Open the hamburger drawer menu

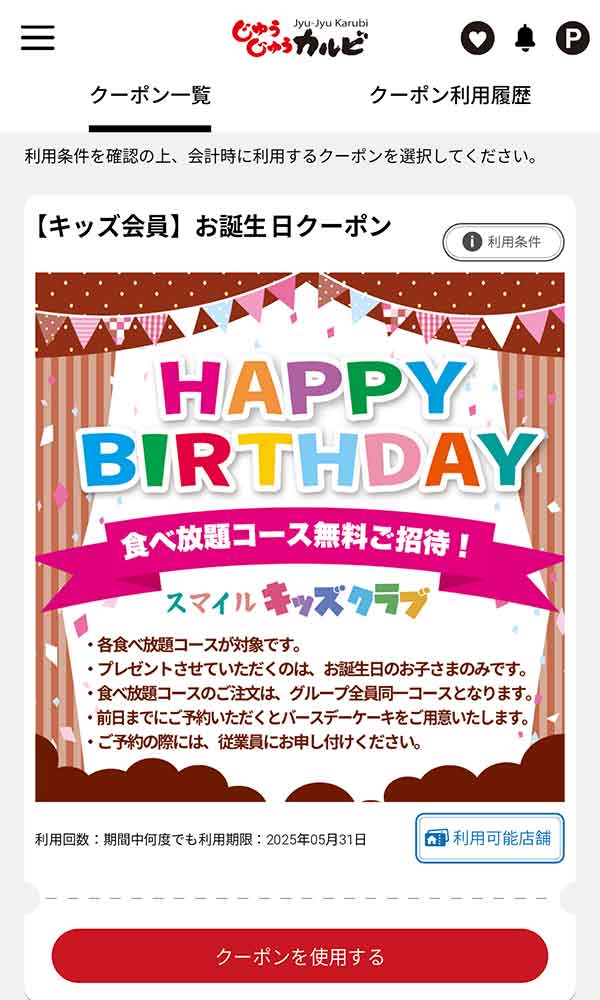[x=38, y=37]
